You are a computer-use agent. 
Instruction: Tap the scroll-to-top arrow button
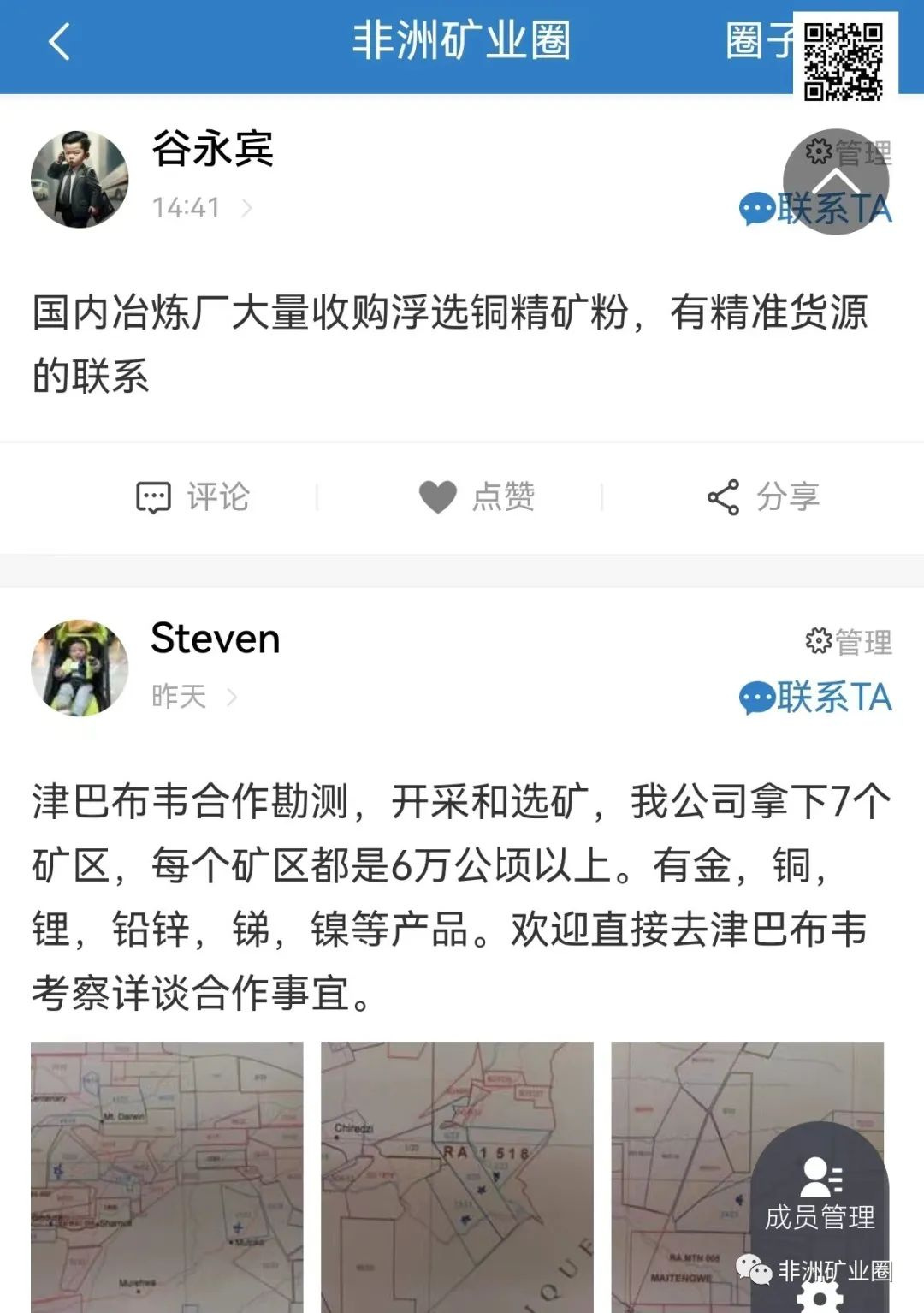click(835, 181)
